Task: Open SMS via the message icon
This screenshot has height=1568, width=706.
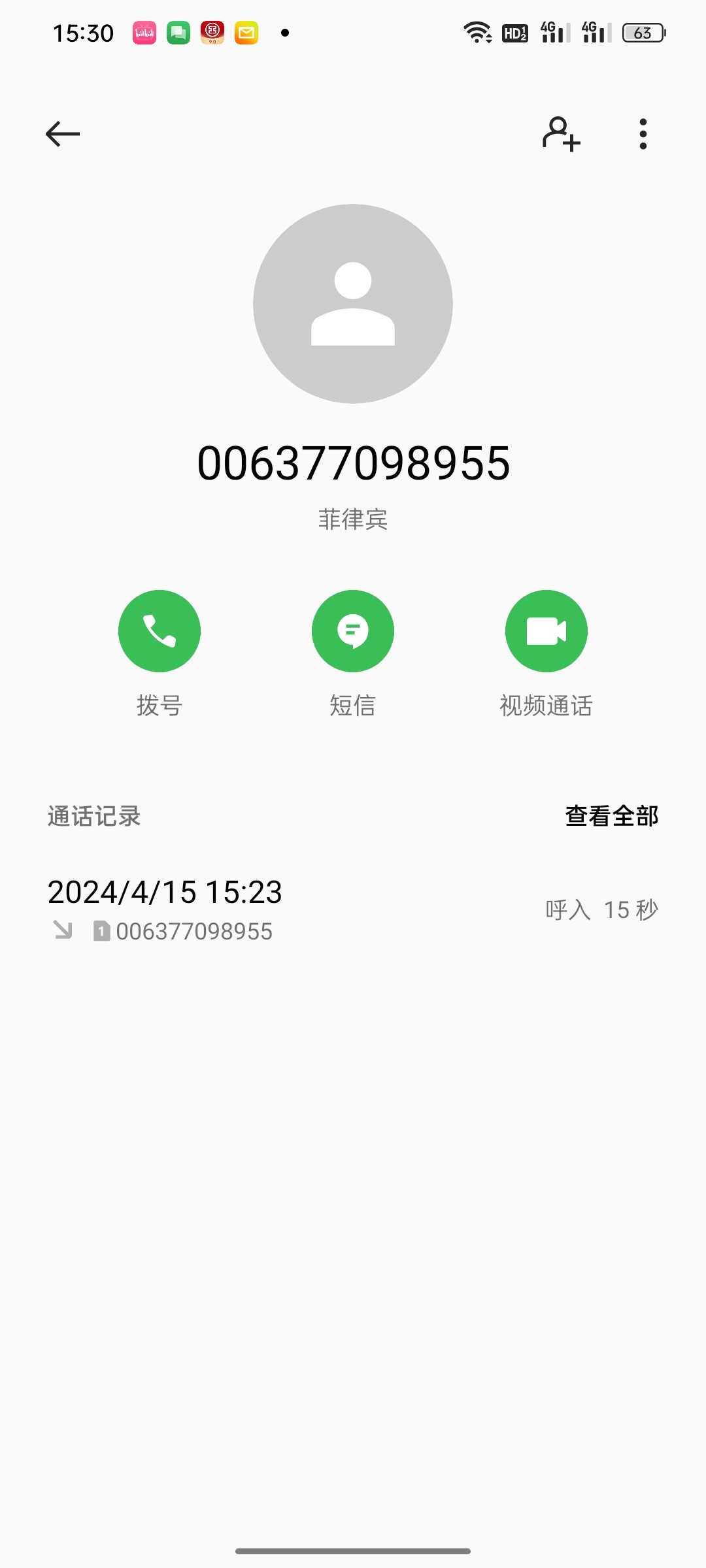Action: (352, 630)
